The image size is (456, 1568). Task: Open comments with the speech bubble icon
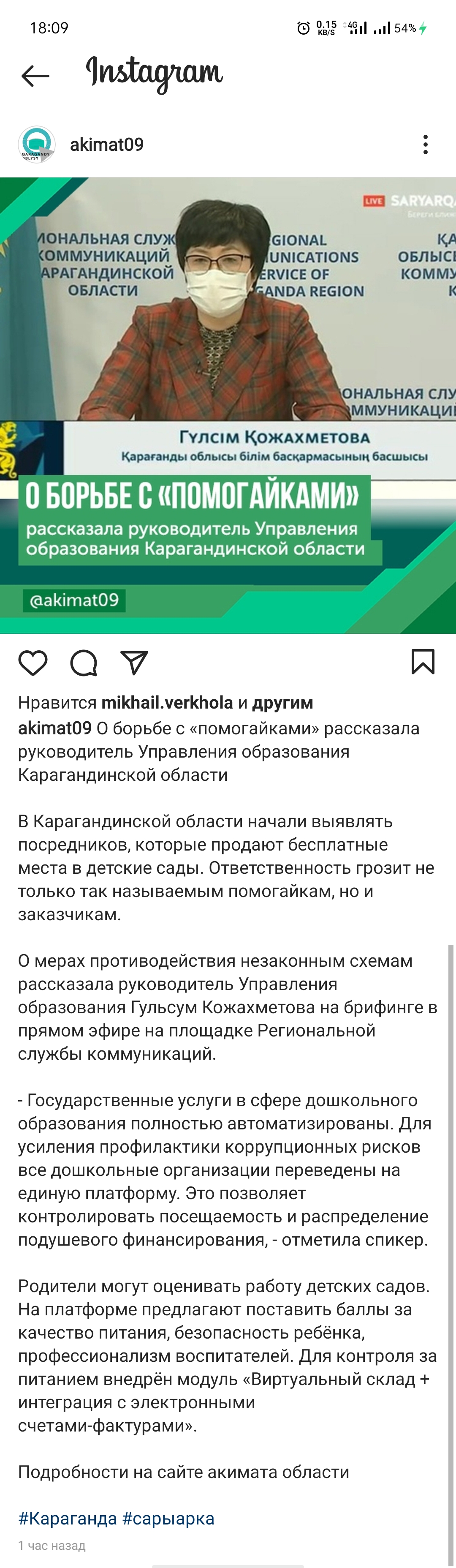pyautogui.click(x=84, y=663)
